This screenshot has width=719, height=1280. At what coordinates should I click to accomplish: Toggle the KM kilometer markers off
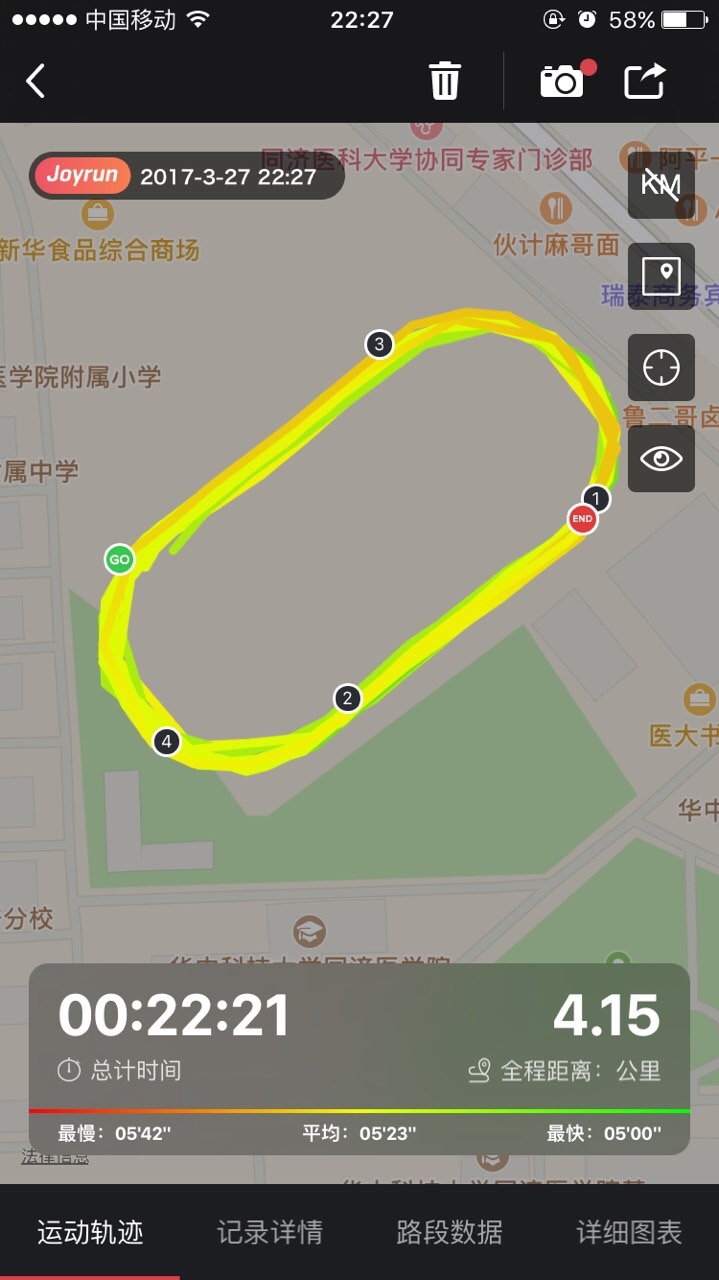(x=661, y=185)
